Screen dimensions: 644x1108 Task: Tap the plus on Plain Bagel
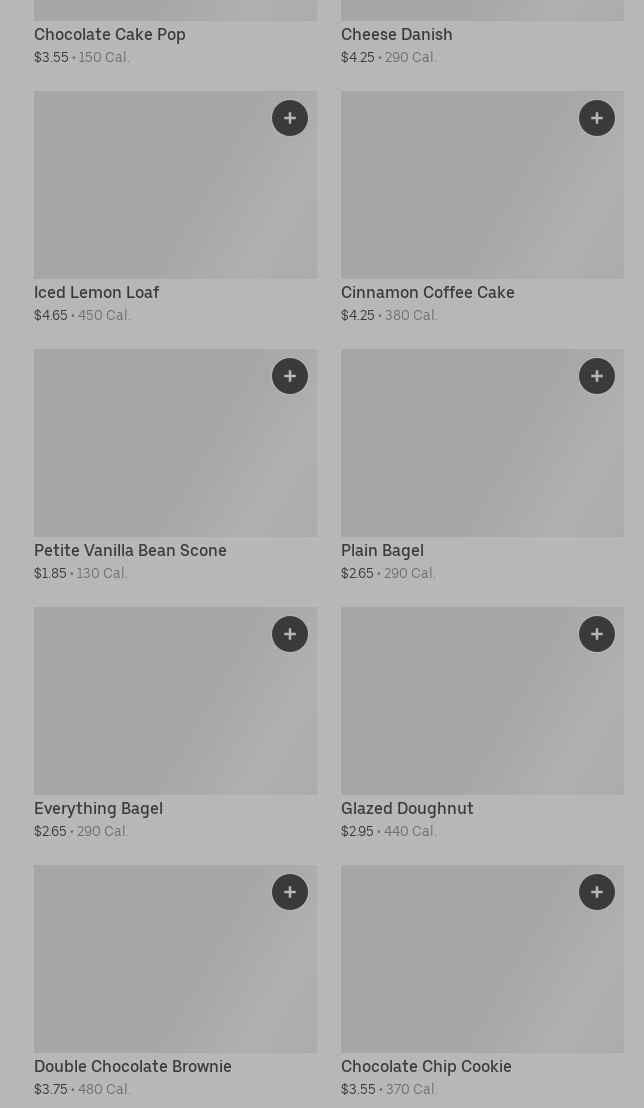pyautogui.click(x=597, y=376)
